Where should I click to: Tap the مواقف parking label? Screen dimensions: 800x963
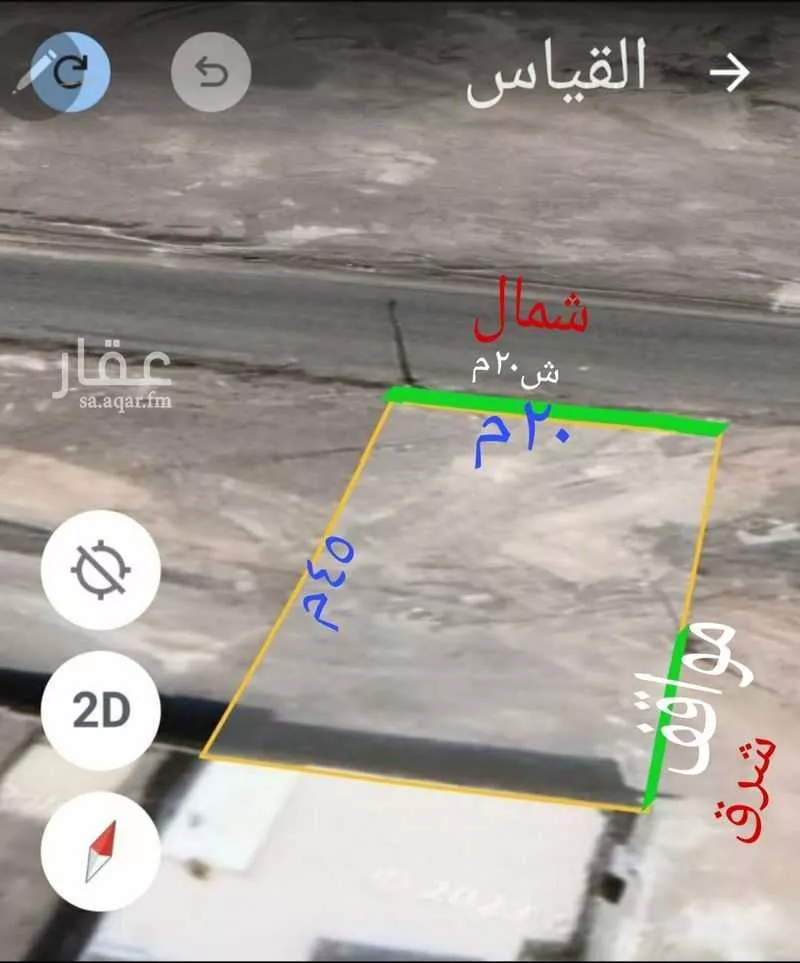point(687,700)
